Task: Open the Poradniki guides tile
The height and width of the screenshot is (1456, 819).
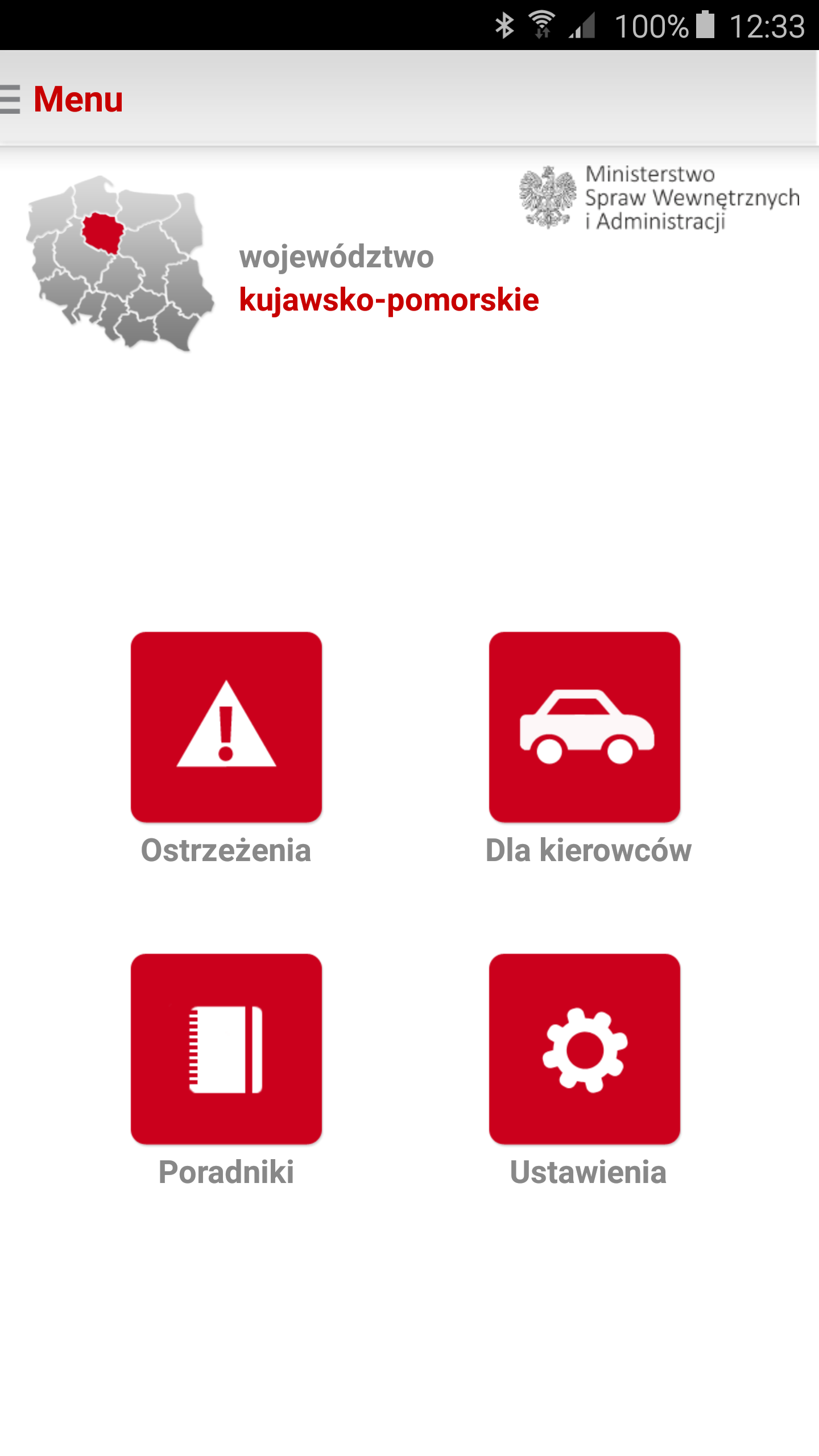Action: coord(226,1049)
